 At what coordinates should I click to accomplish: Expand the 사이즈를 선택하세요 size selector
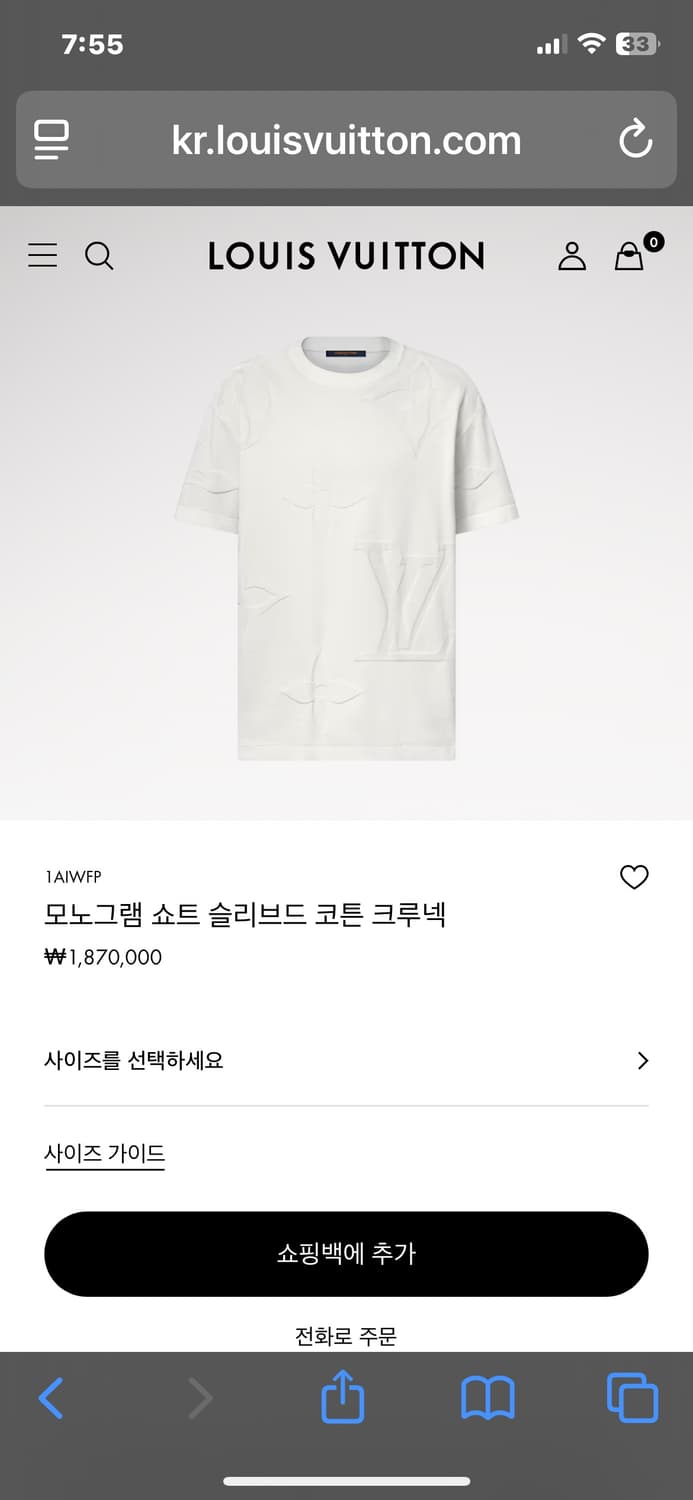pyautogui.click(x=346, y=1060)
